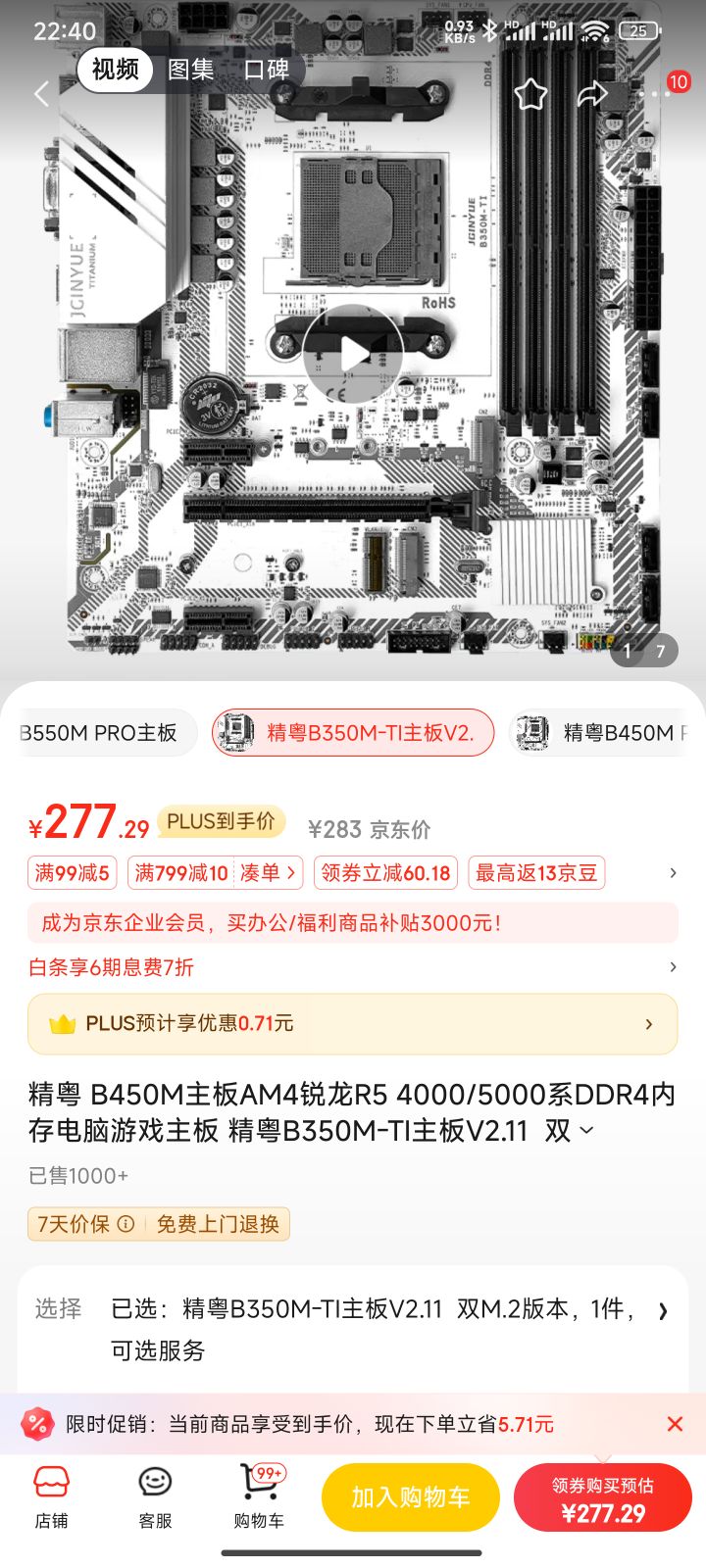
Task: Go back with the arrow icon
Action: click(x=41, y=92)
